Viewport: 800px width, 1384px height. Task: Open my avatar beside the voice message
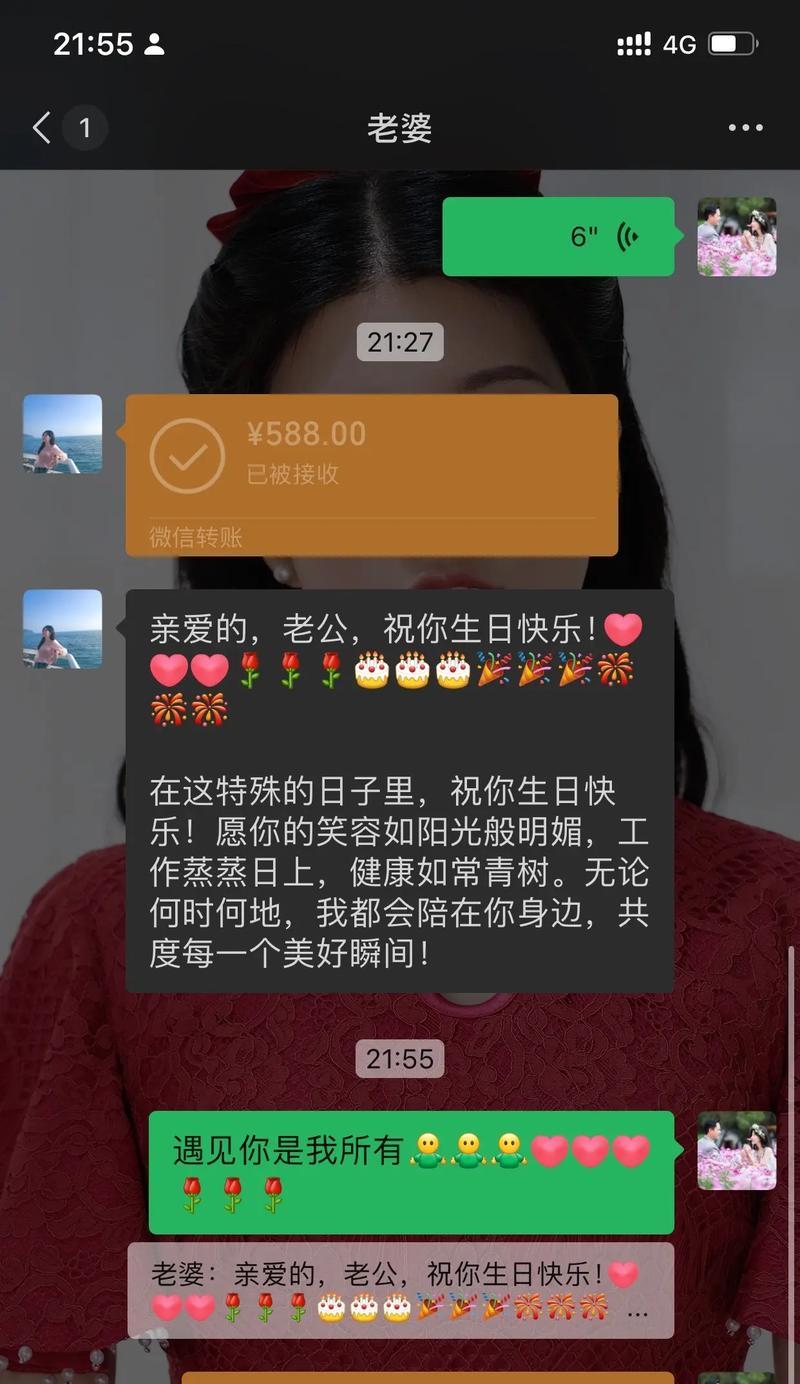tap(736, 237)
